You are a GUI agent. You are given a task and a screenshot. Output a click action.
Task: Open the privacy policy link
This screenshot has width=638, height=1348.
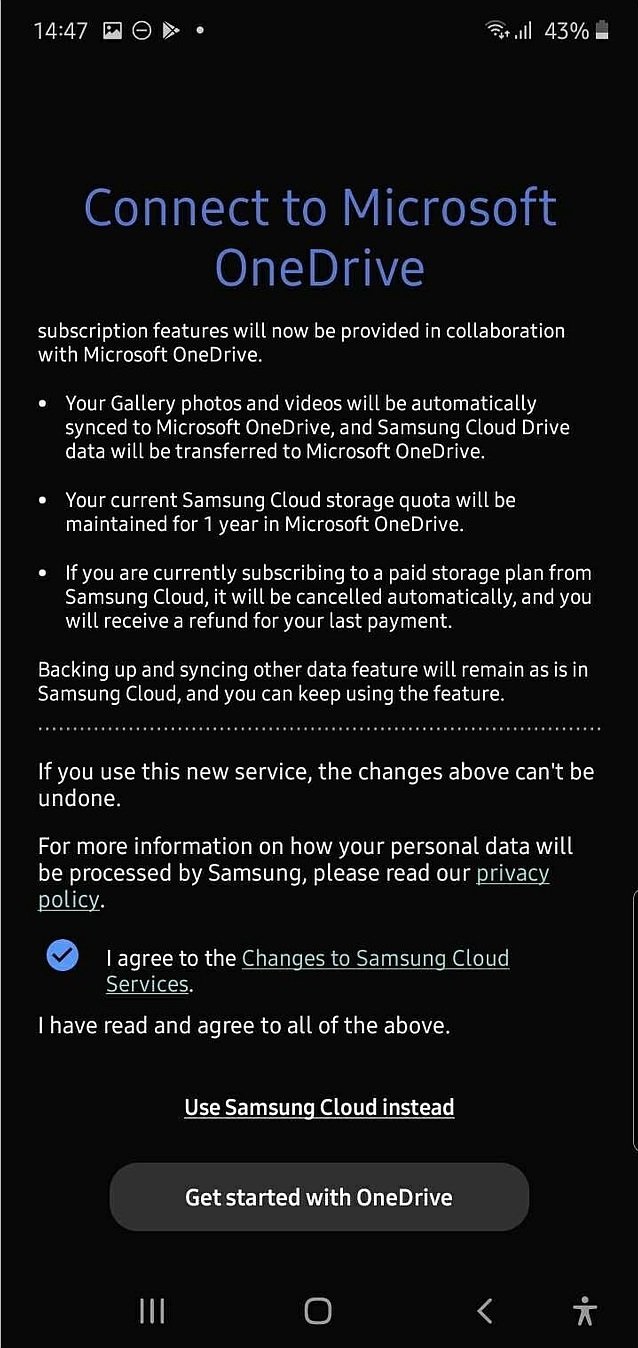[512, 873]
